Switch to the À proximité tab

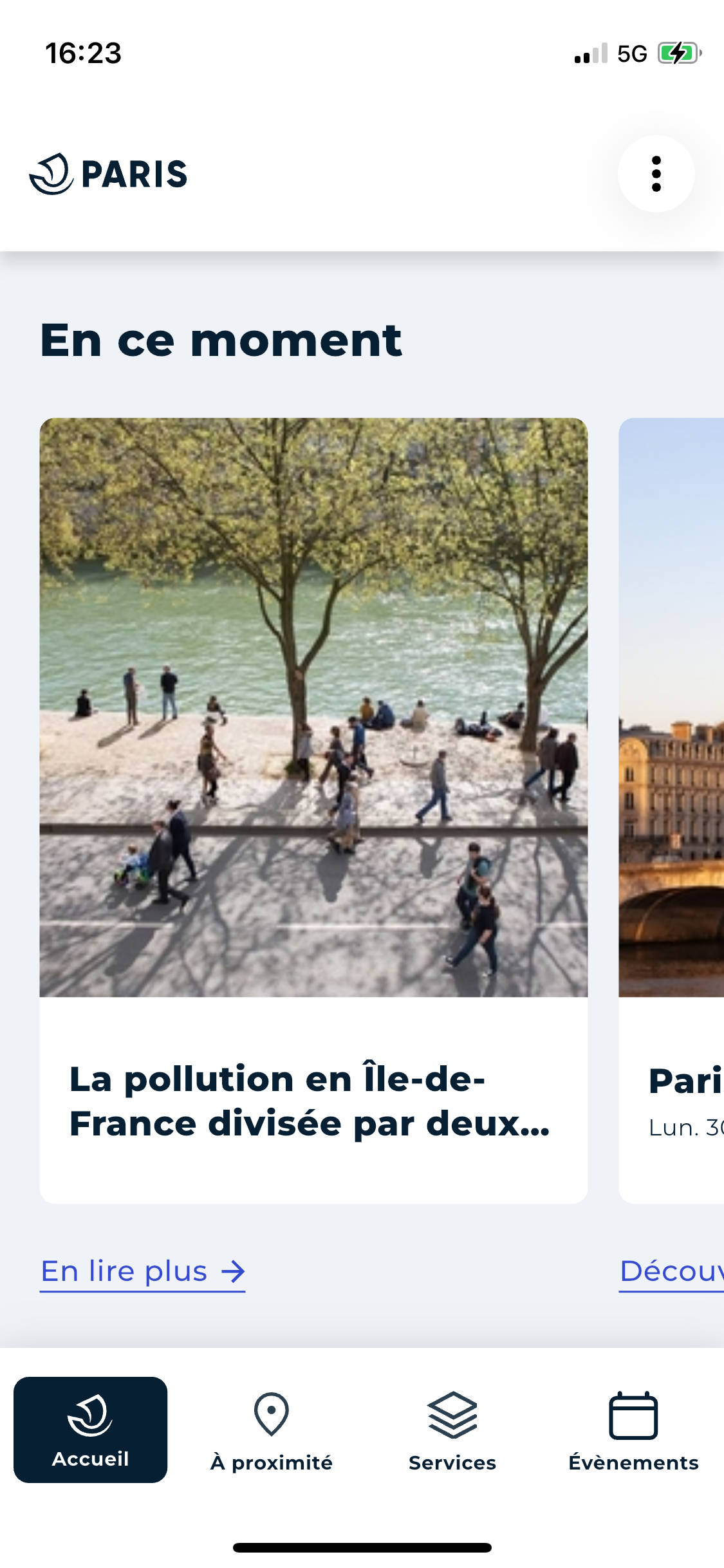(x=272, y=1430)
